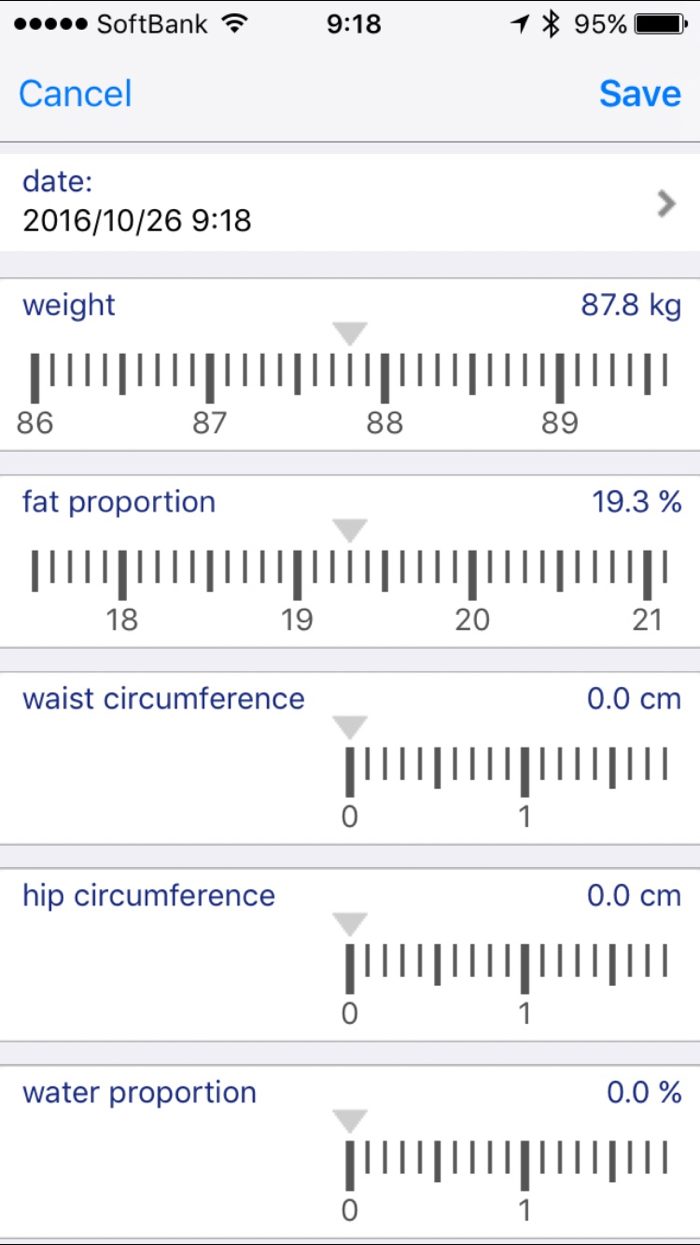Open the date row to change it
This screenshot has width=700, height=1245.
click(x=350, y=201)
